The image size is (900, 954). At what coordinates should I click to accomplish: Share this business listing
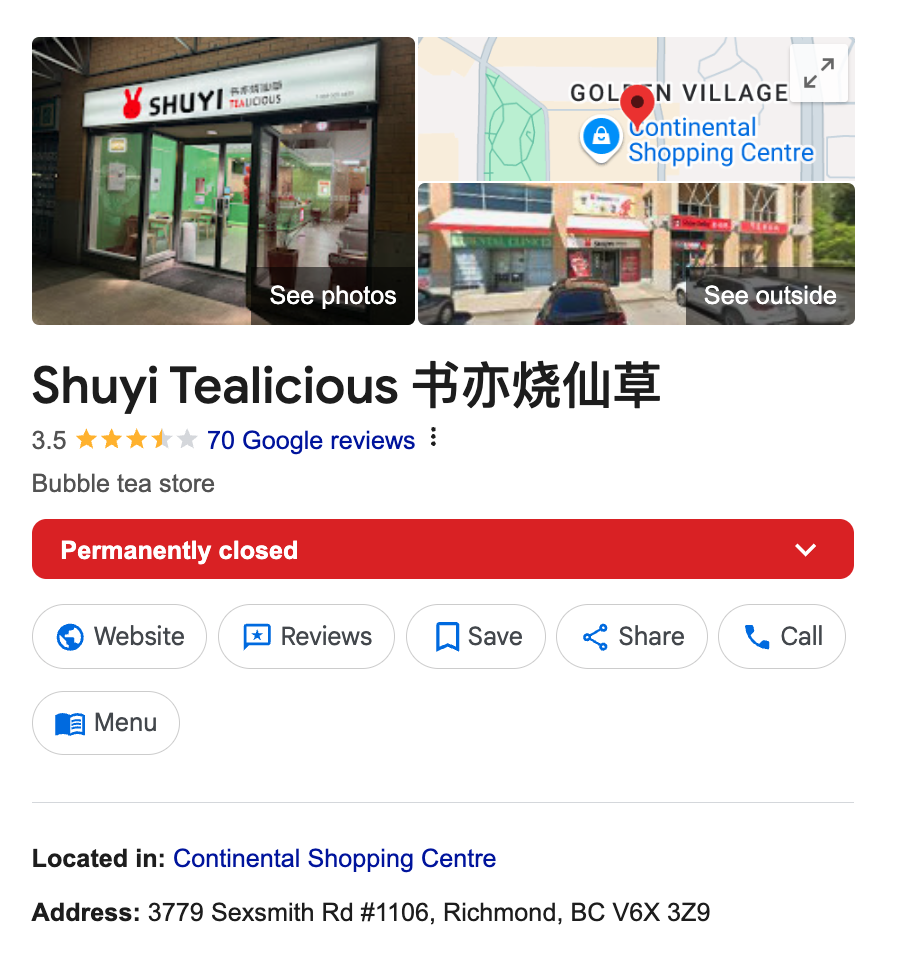[632, 637]
